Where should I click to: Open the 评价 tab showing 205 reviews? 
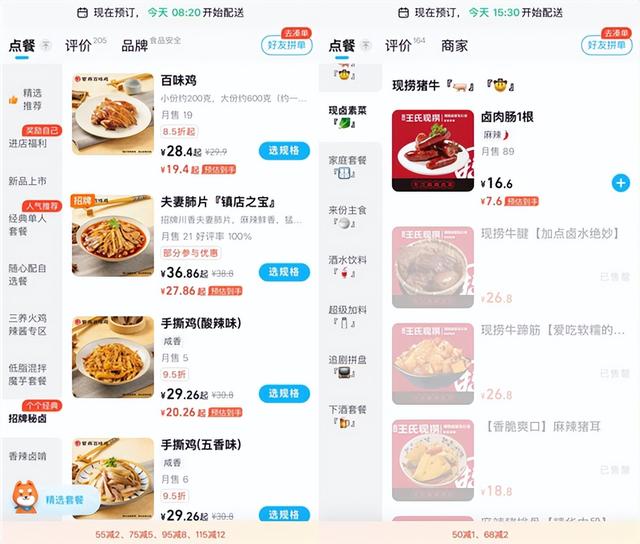coord(79,46)
